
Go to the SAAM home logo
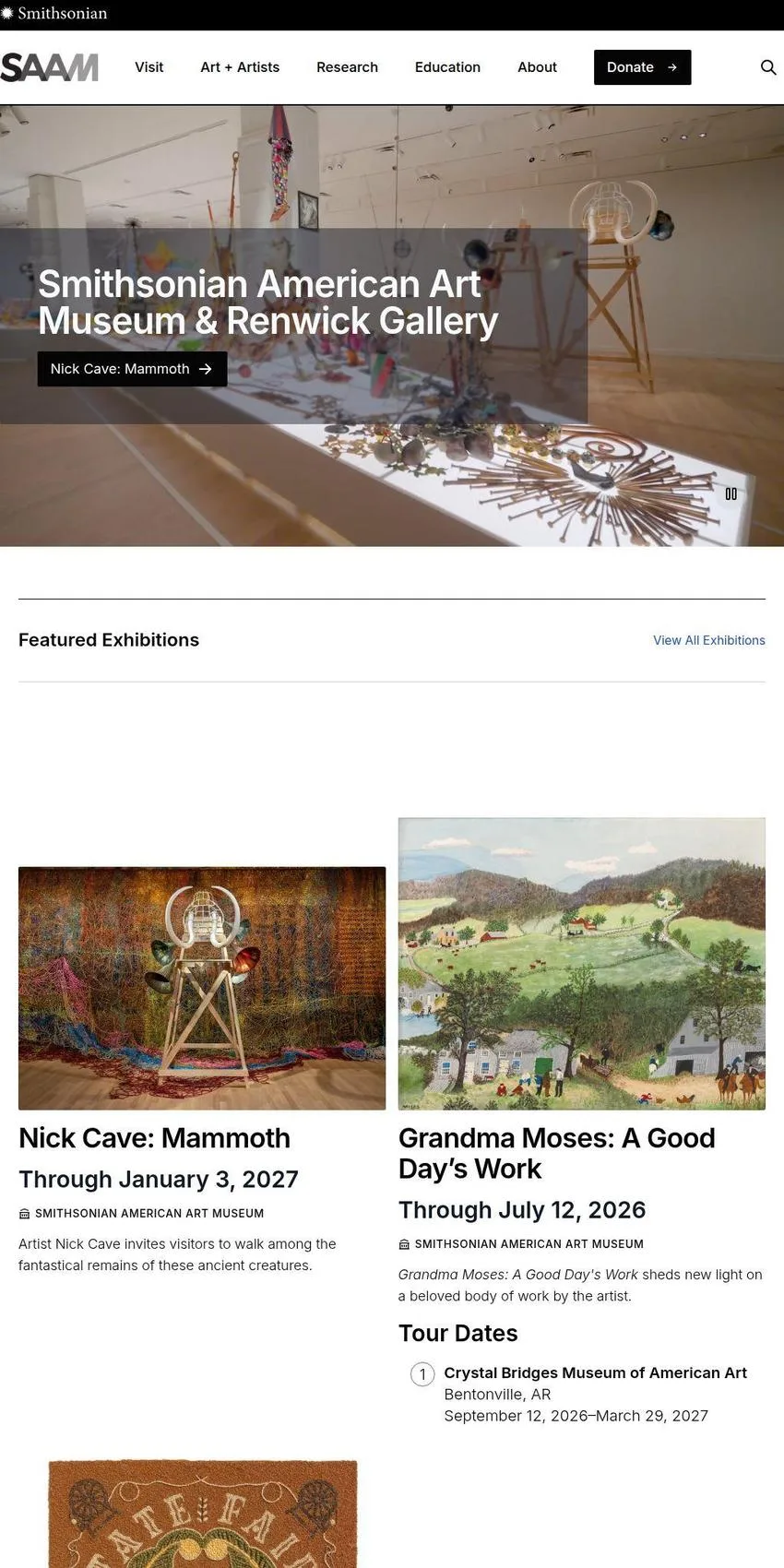pyautogui.click(x=49, y=67)
